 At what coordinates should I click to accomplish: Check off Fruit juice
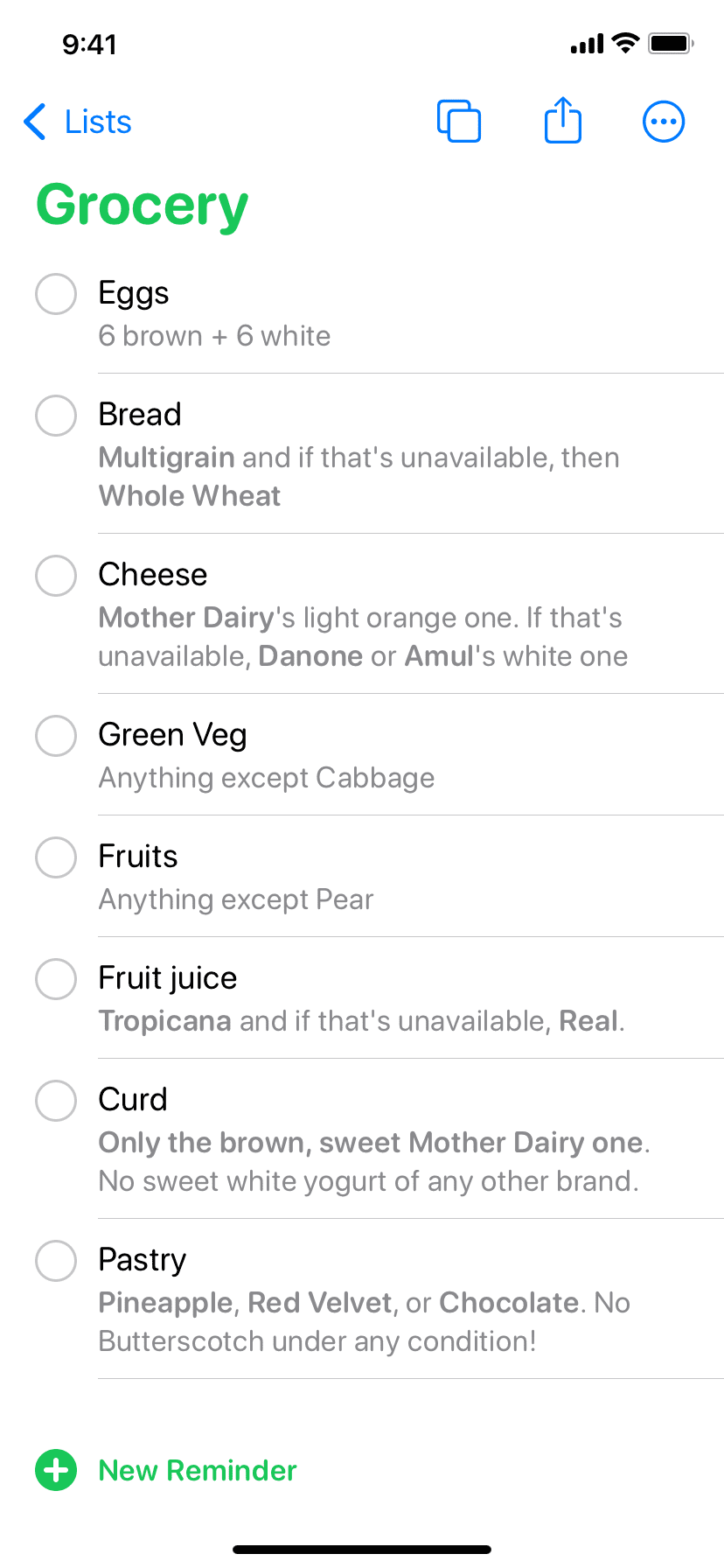56,979
